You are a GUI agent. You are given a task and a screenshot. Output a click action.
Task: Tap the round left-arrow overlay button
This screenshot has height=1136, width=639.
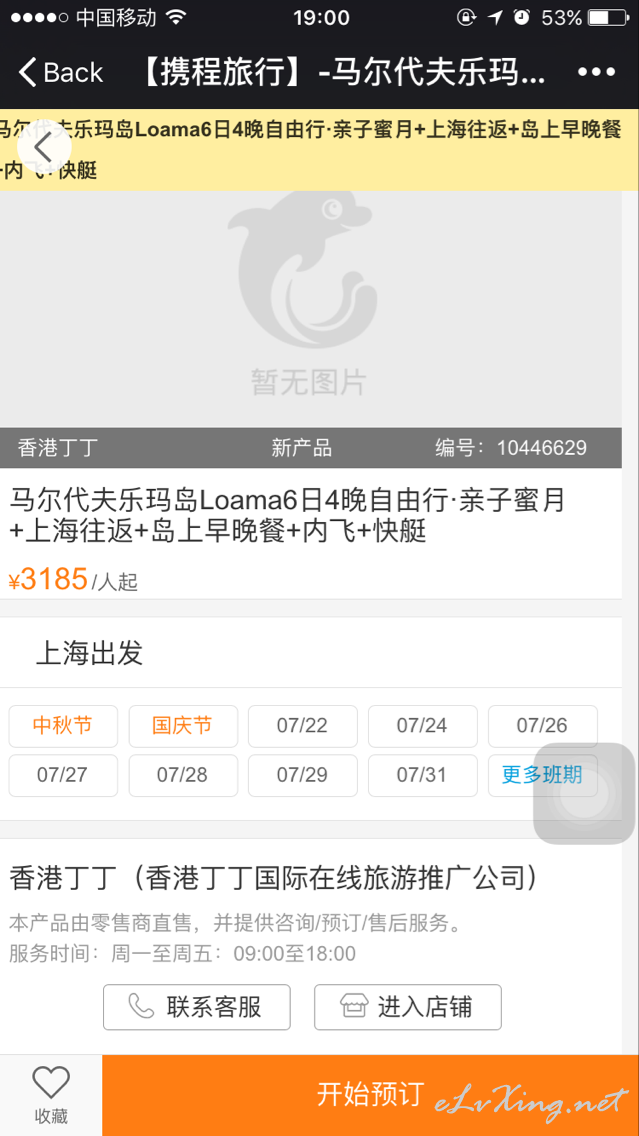pyautogui.click(x=42, y=148)
